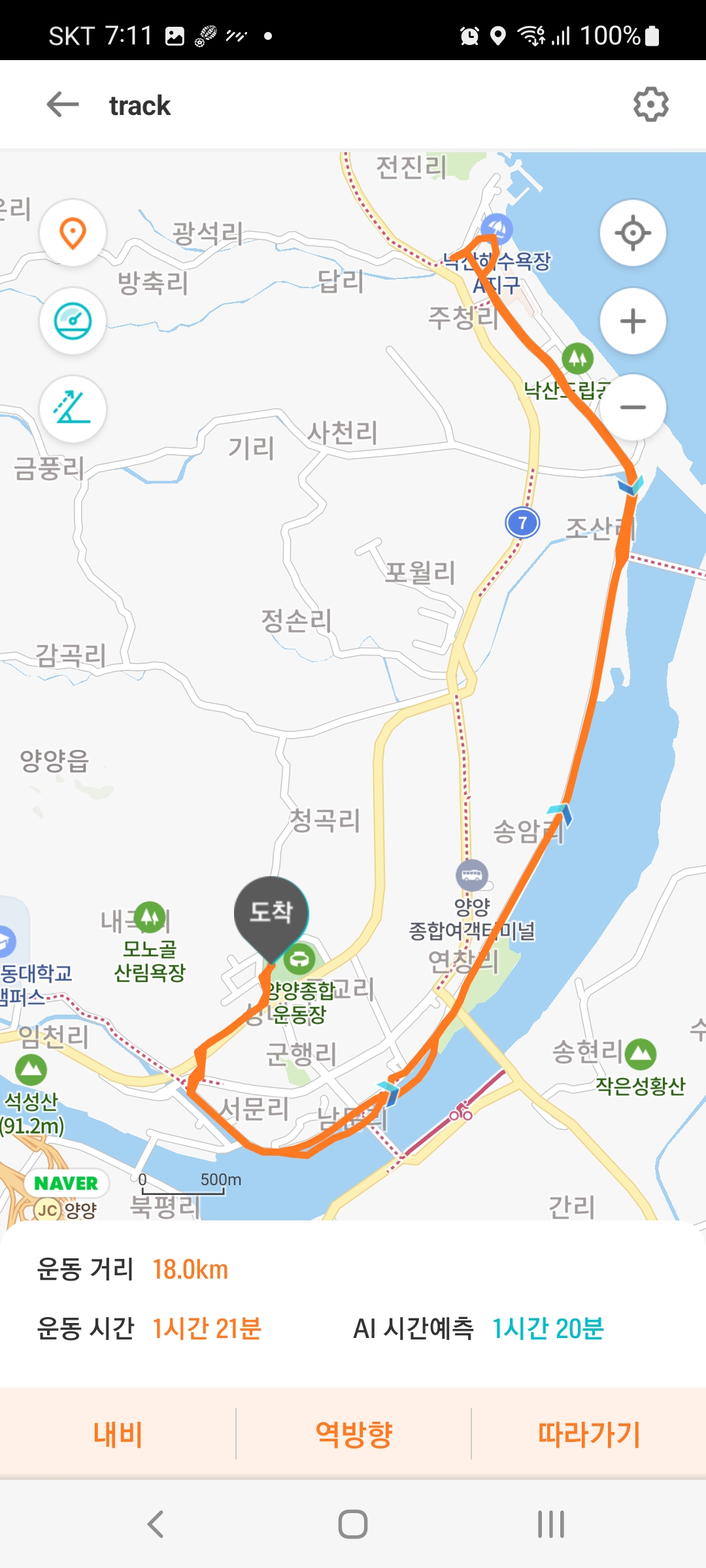The width and height of the screenshot is (706, 1568).
Task: Zoom out with the minus button
Action: 633,408
